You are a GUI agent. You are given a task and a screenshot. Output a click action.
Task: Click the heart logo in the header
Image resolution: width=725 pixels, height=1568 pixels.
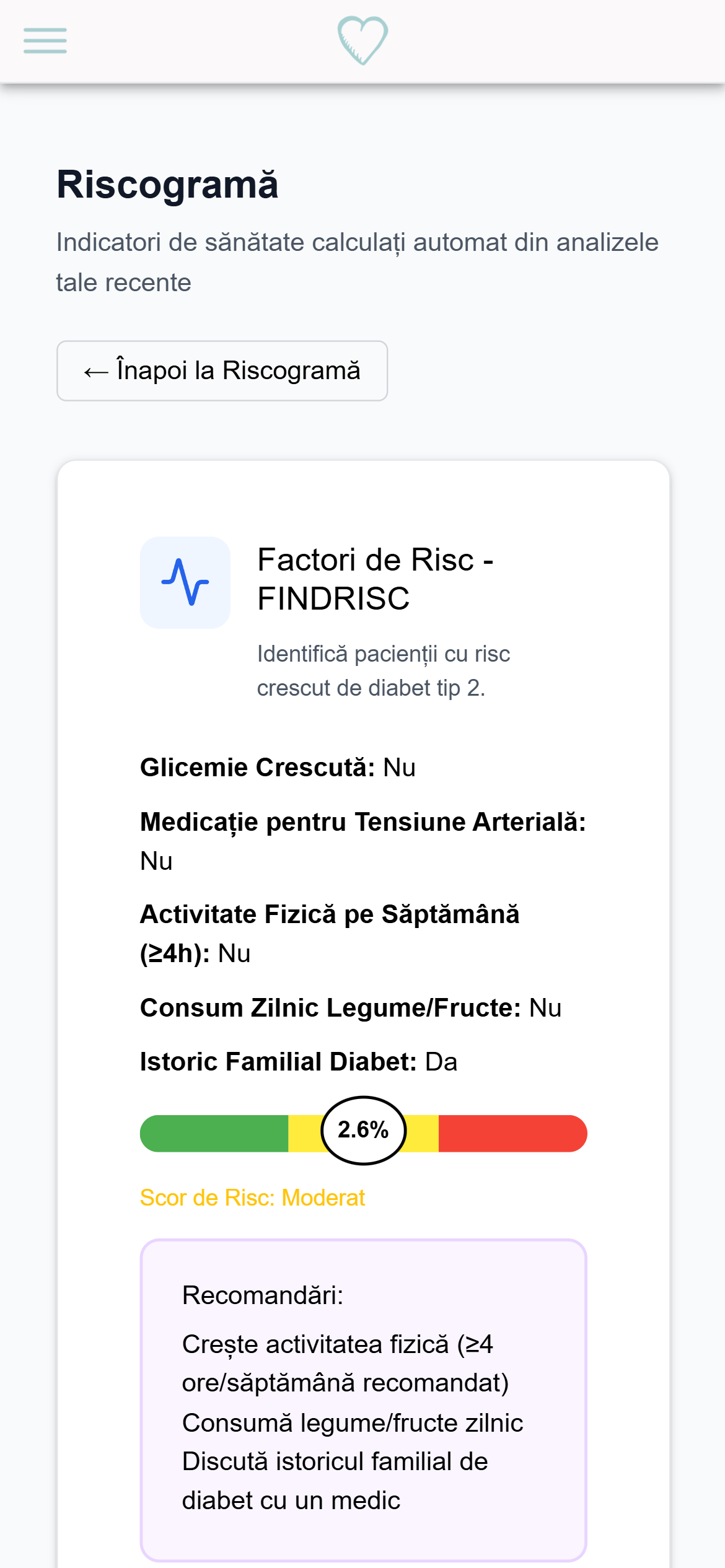coord(362,40)
